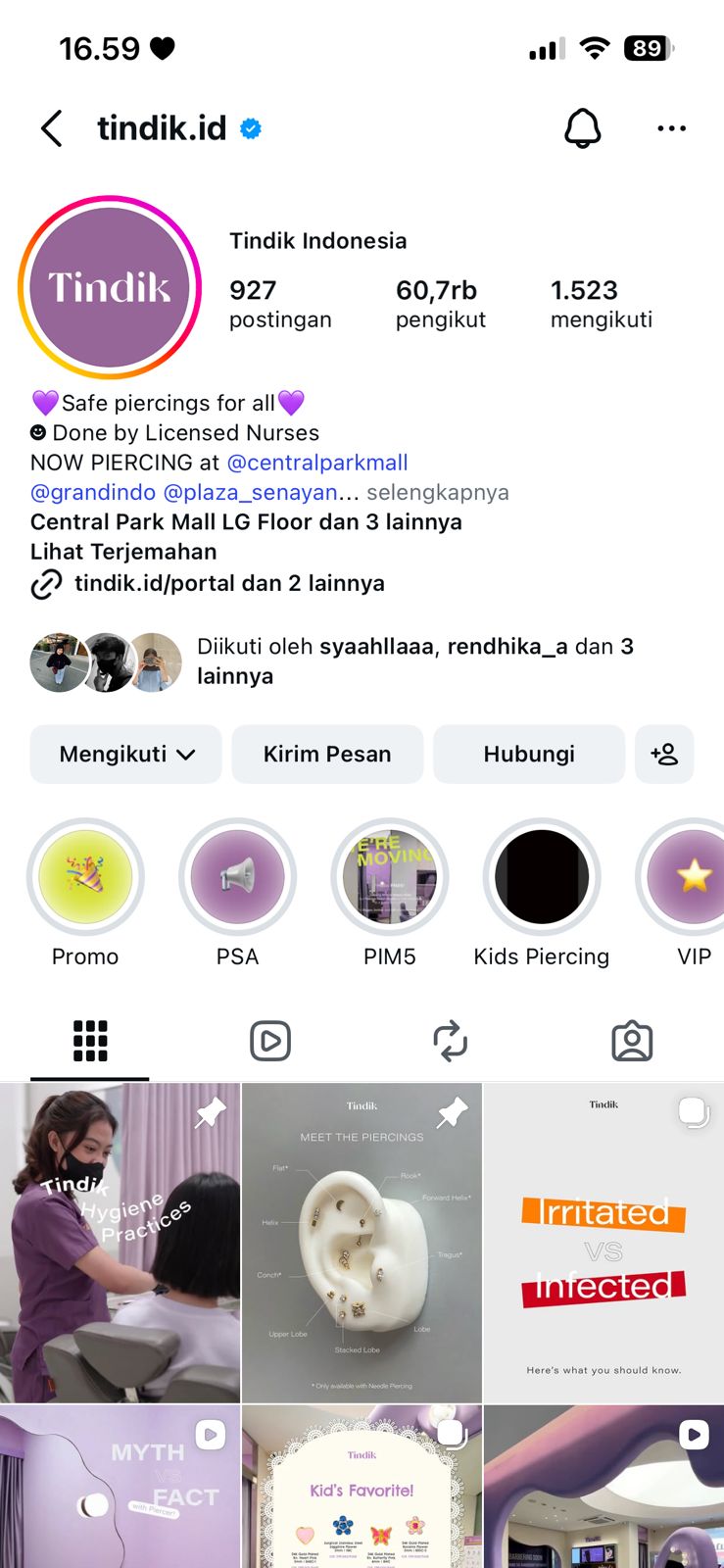The image size is (724, 1568).
Task: Expand the bio with selengkapnya
Action: click(x=438, y=492)
